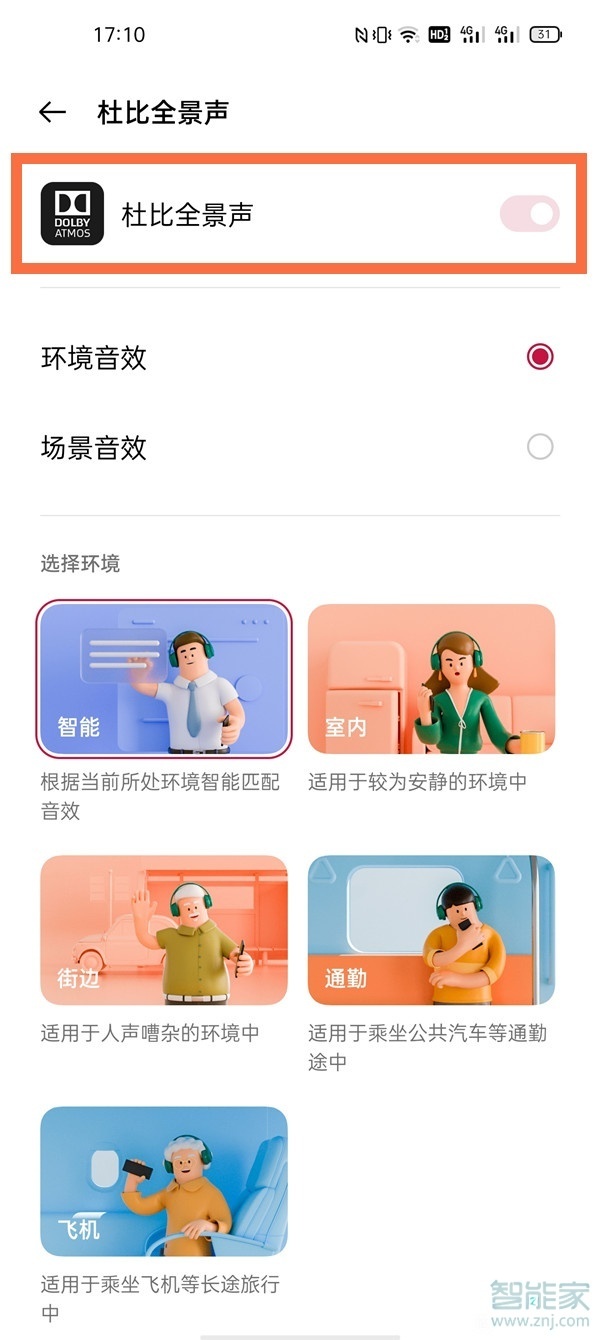
Task: Go back using the arrow icon
Action: click(x=52, y=112)
